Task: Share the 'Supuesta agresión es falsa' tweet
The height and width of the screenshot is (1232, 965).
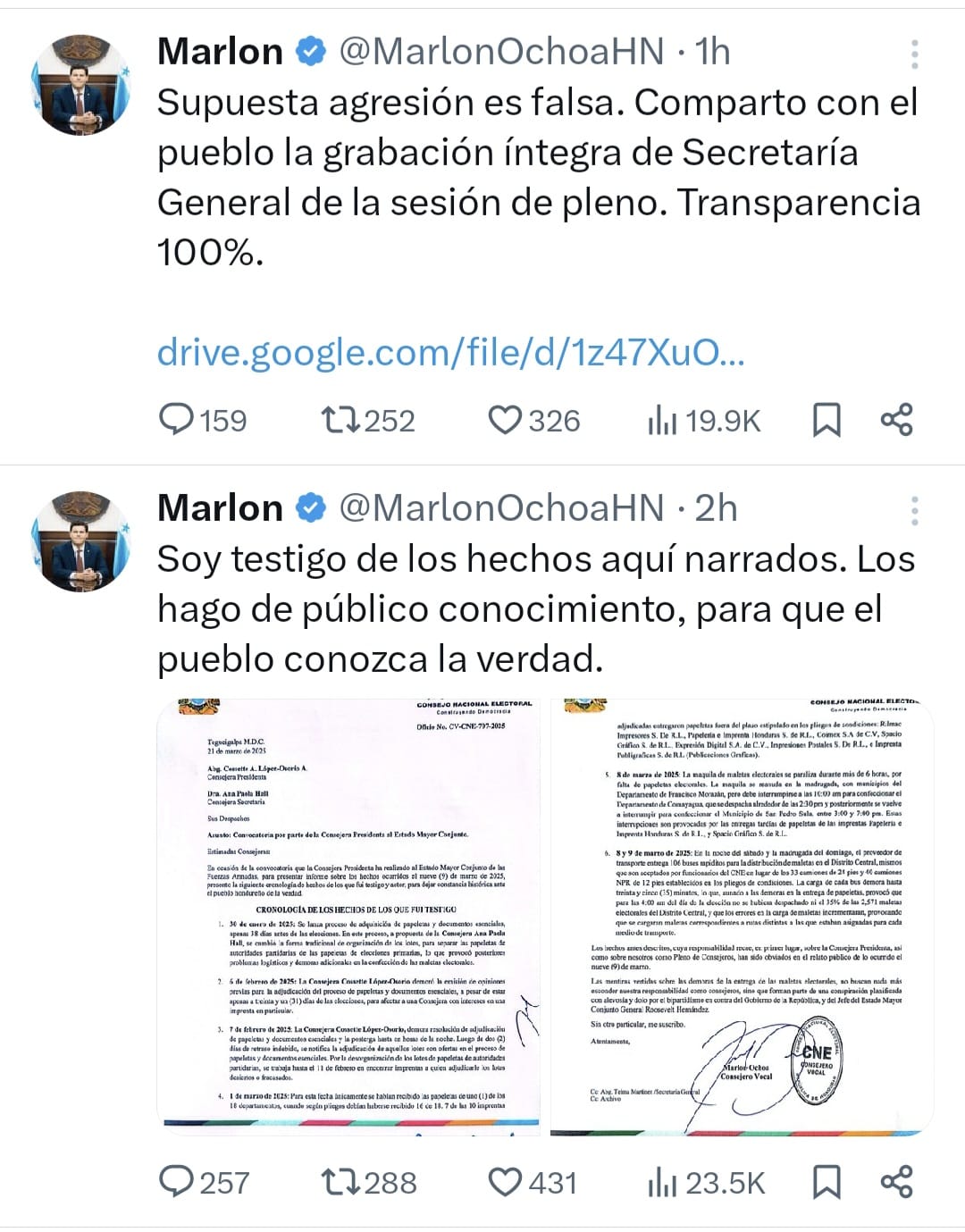Action: 896,419
